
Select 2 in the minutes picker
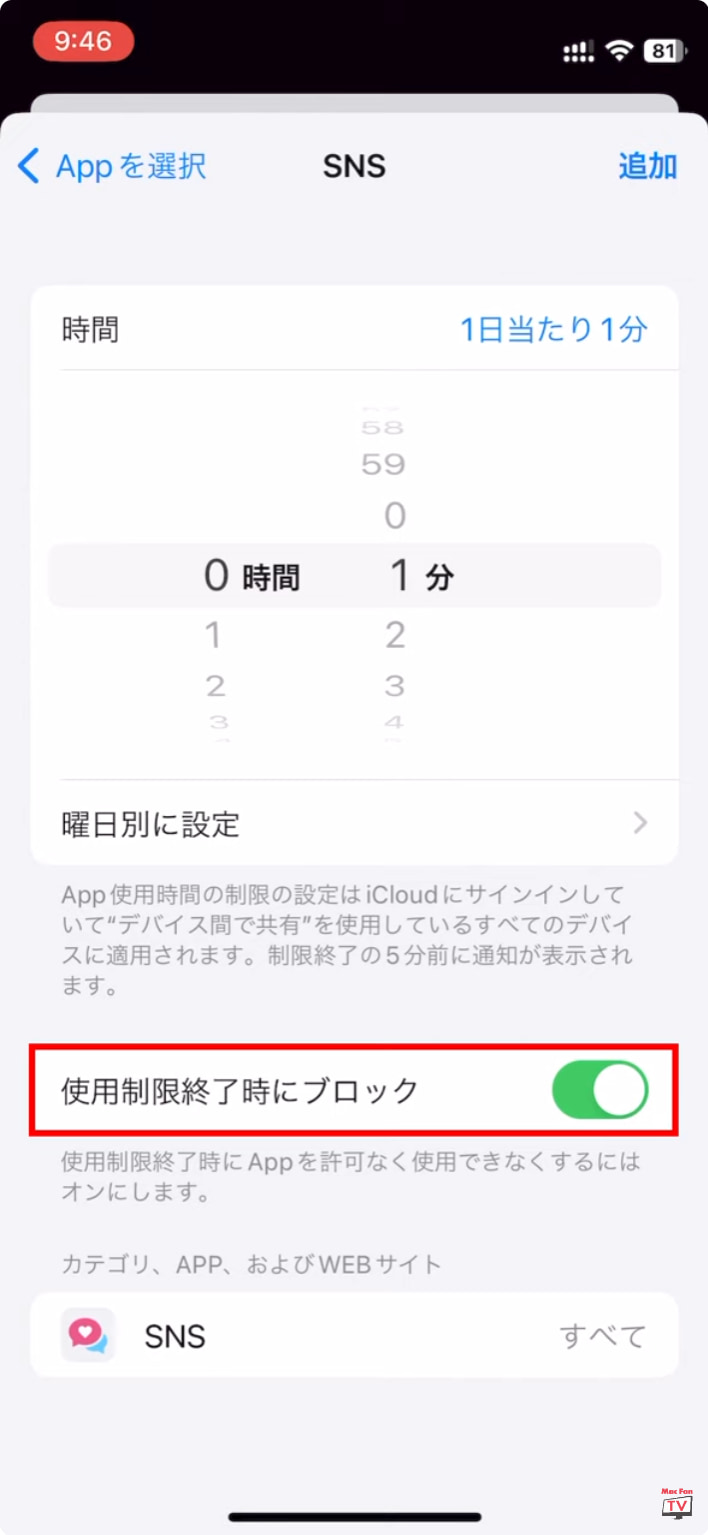point(395,634)
